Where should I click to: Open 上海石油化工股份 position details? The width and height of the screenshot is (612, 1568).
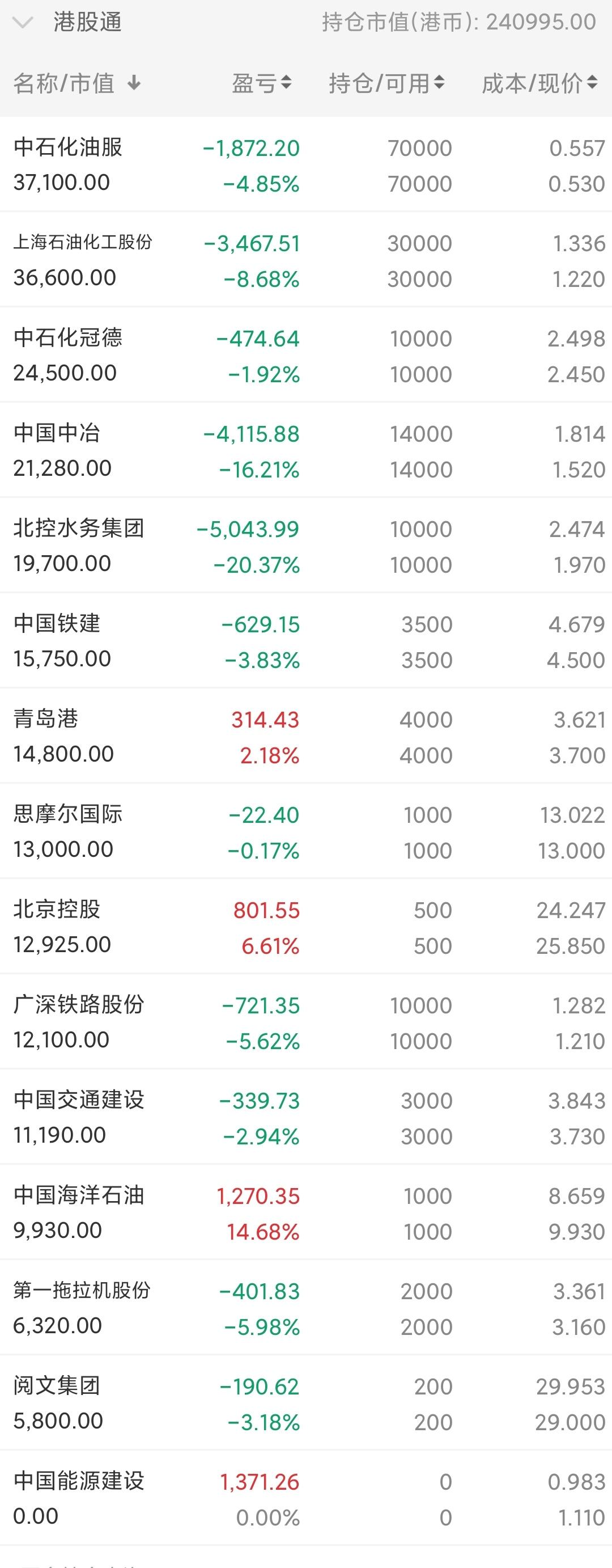click(x=306, y=260)
